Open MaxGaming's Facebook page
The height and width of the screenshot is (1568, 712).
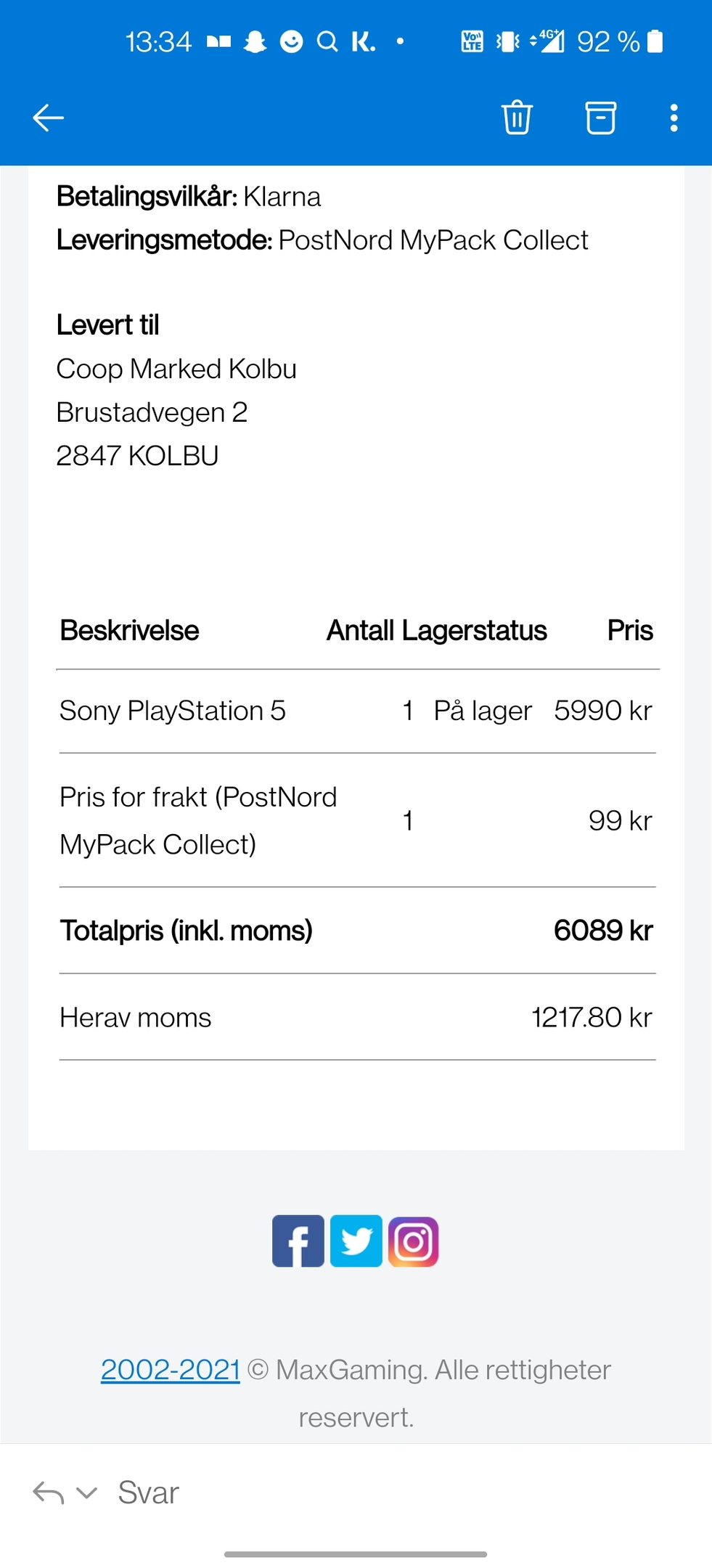pos(298,1241)
